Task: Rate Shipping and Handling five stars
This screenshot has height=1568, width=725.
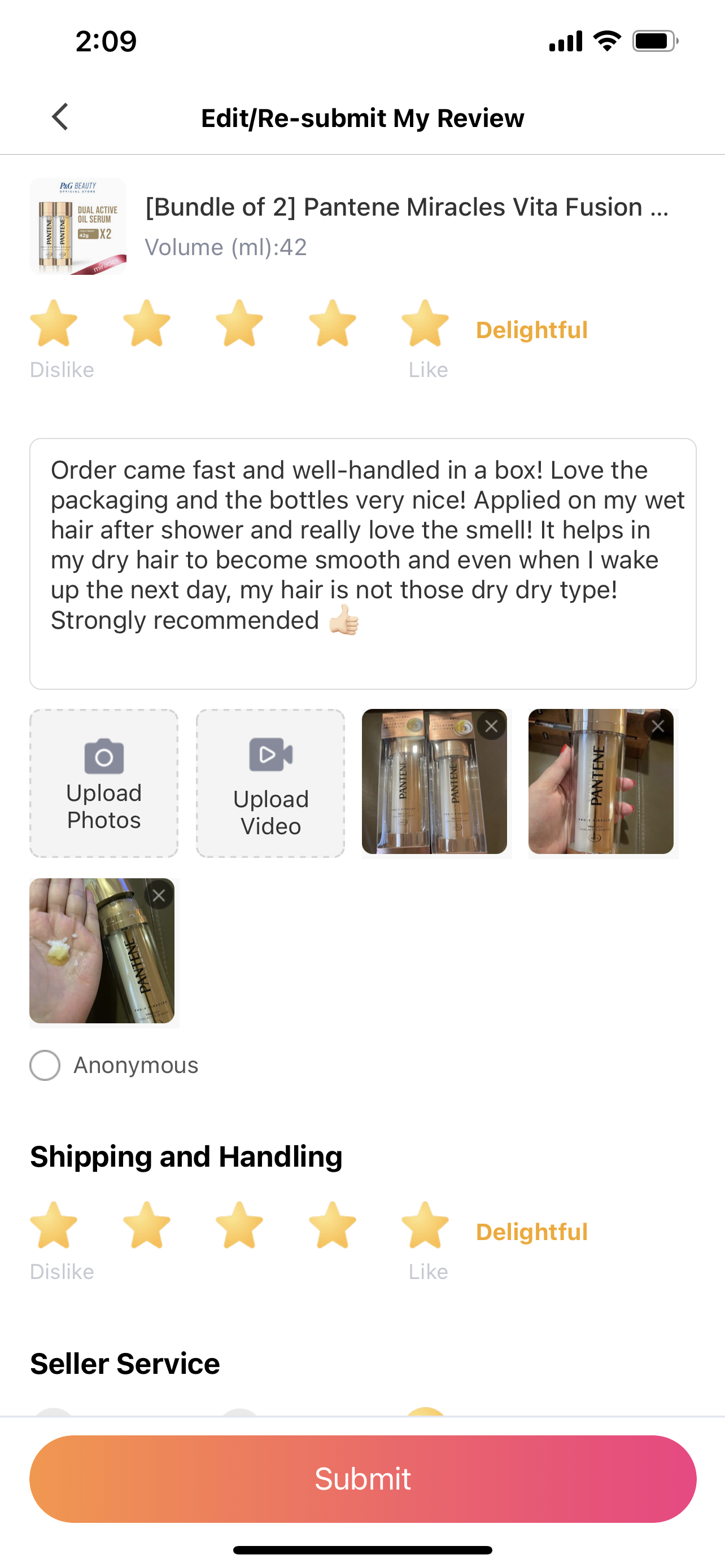Action: tap(425, 1225)
